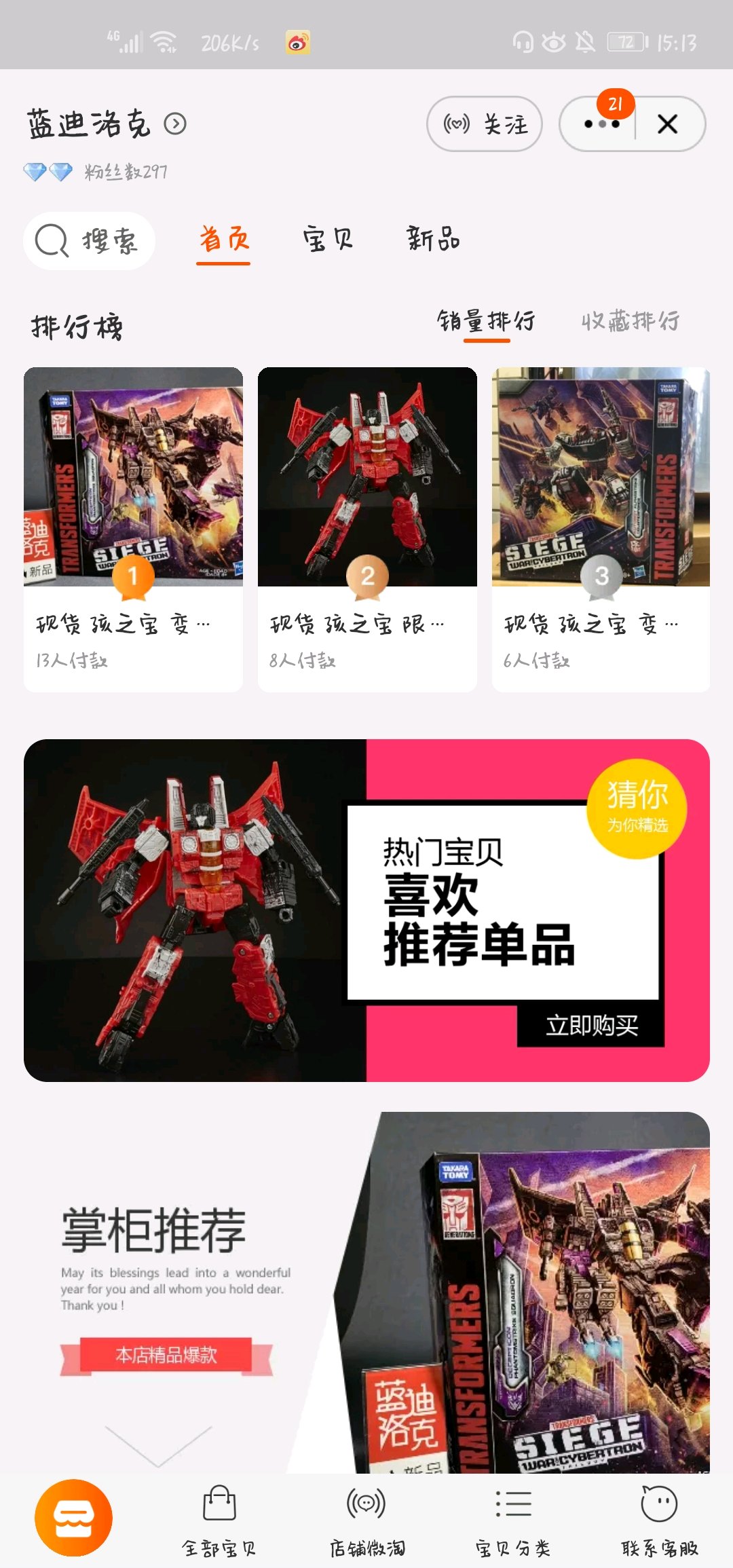Open the 搜索 search box
The image size is (733, 1568).
coord(89,241)
